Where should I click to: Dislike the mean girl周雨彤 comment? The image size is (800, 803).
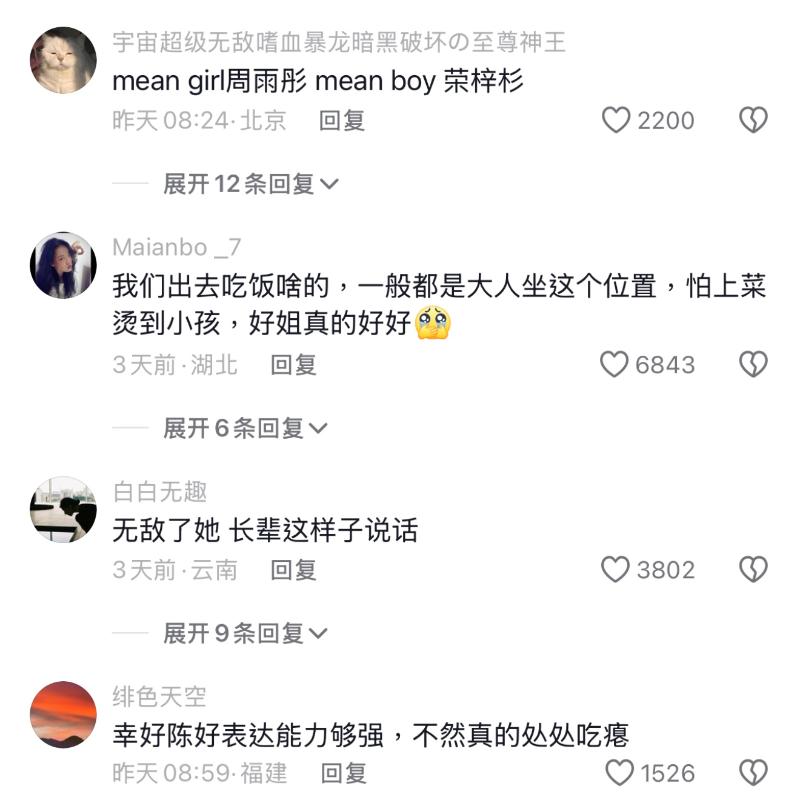(752, 121)
